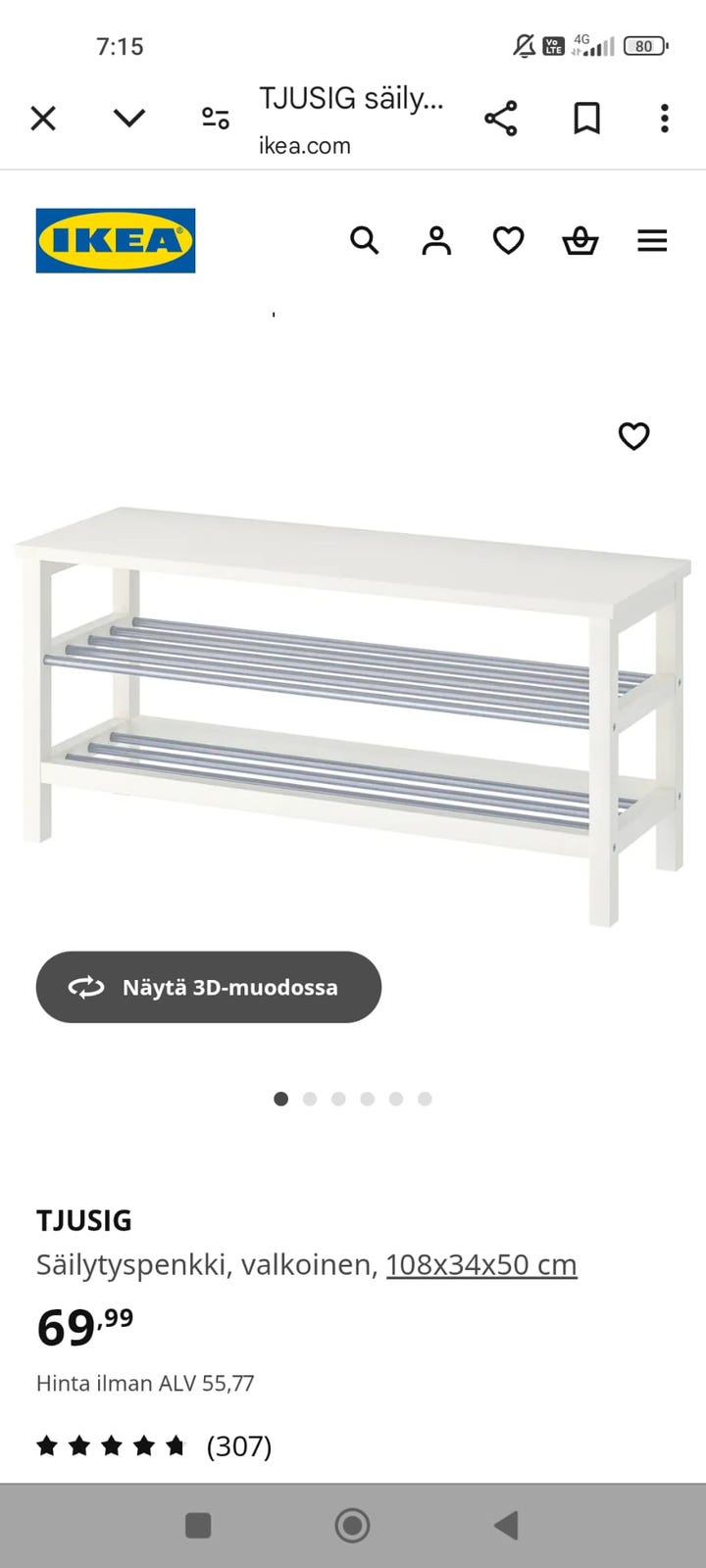Viewport: 706px width, 1568px height.
Task: Select the first carousel dot indicator
Action: [280, 1099]
